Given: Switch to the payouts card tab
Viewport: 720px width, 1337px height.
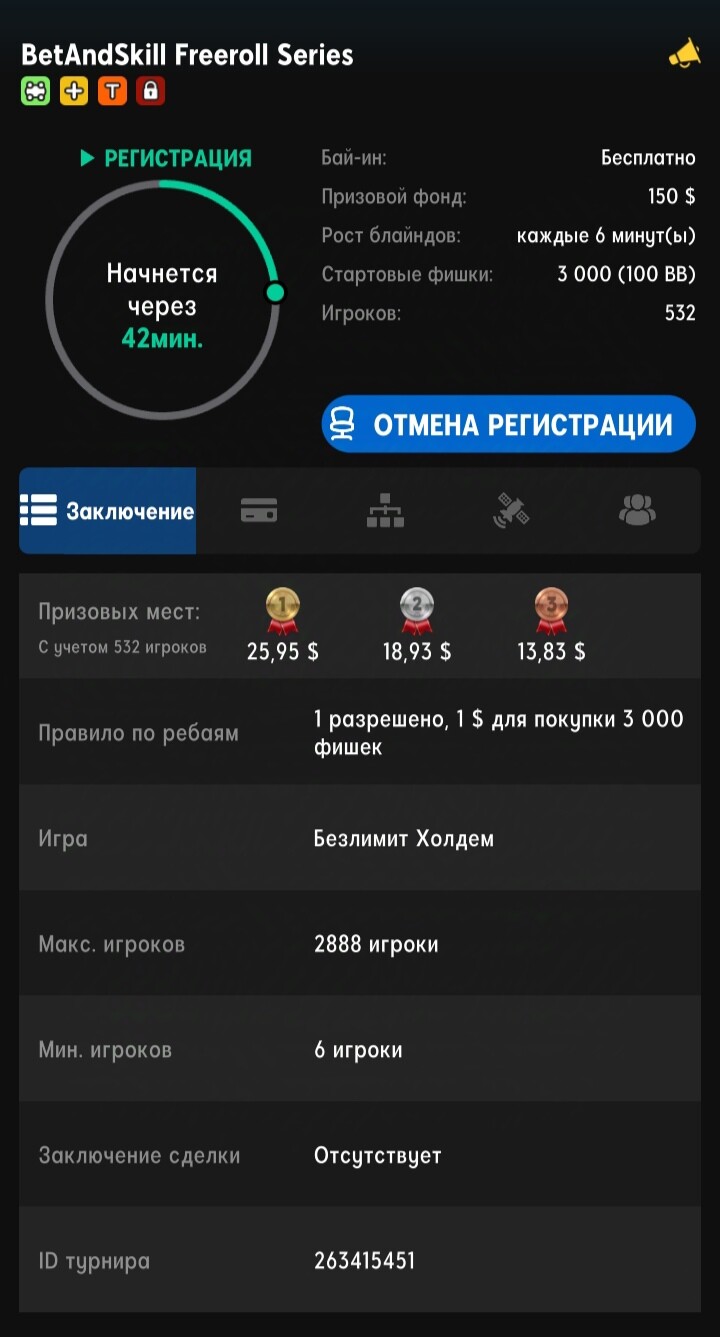Looking at the screenshot, I should pos(259,511).
